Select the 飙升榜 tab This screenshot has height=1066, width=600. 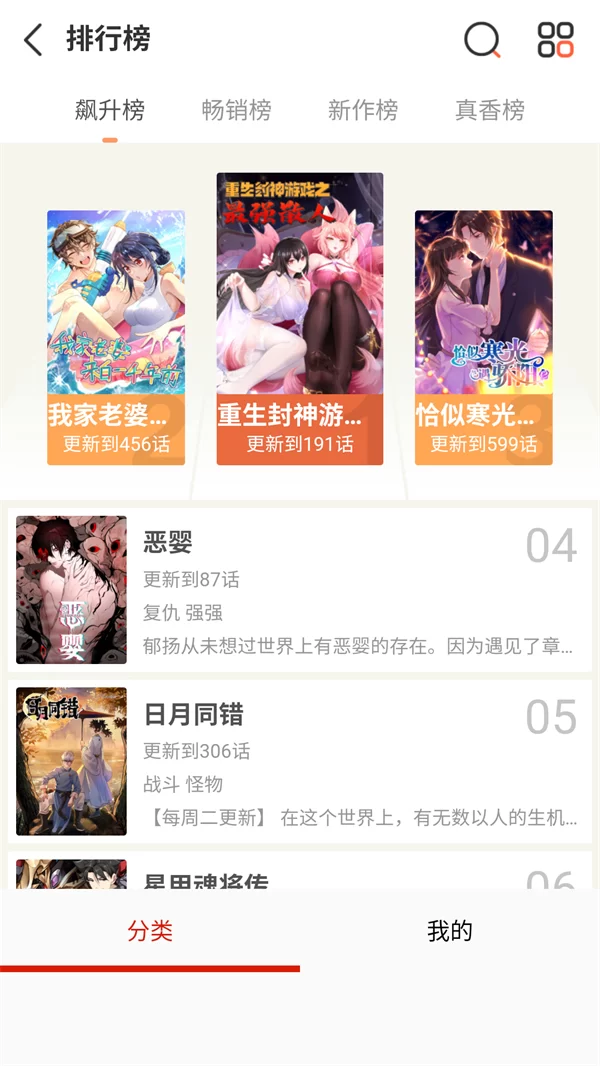pyautogui.click(x=110, y=110)
